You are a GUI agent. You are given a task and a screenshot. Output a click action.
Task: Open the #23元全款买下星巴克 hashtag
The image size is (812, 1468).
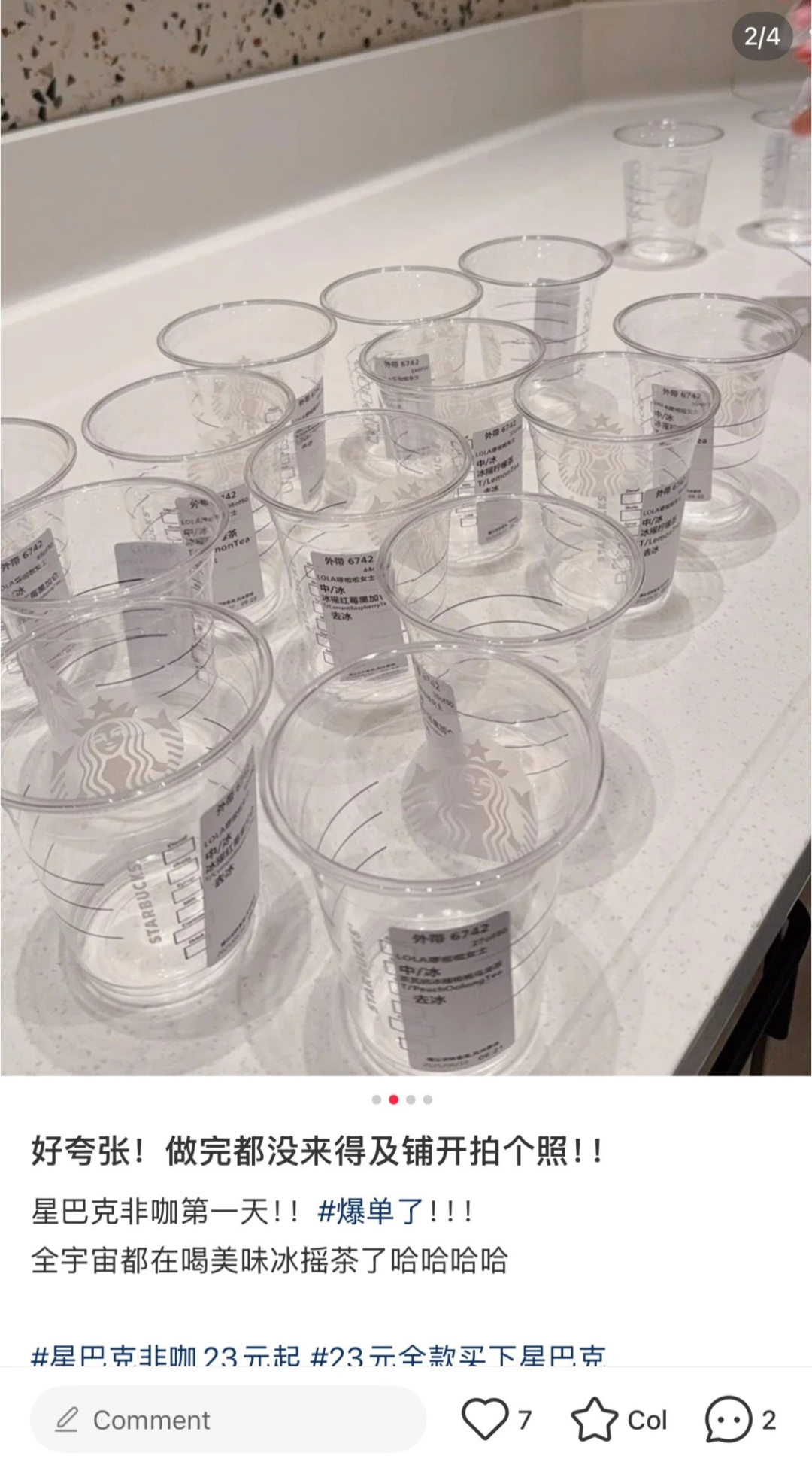coord(458,1356)
